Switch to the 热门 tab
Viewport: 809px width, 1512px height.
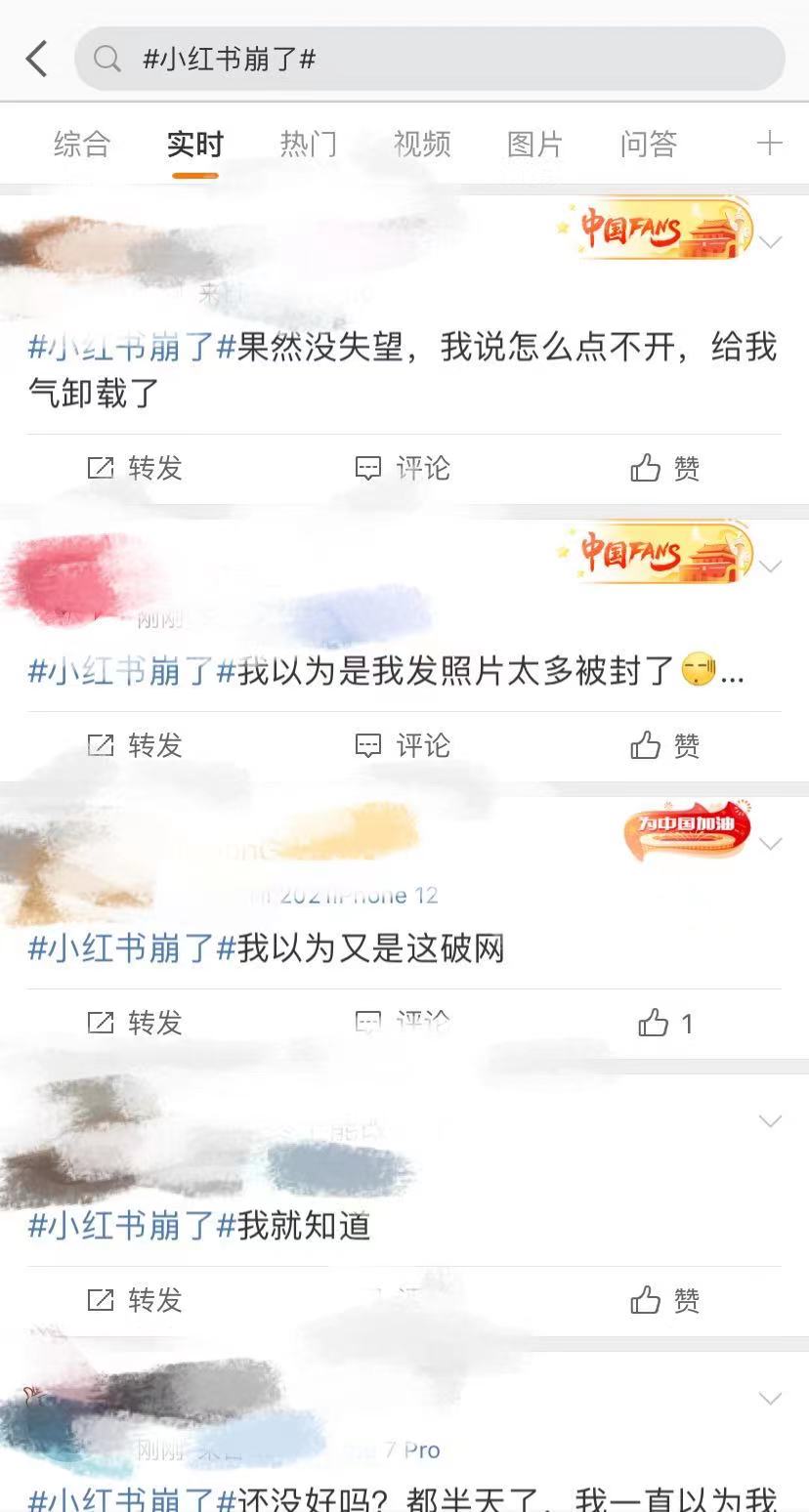[308, 144]
